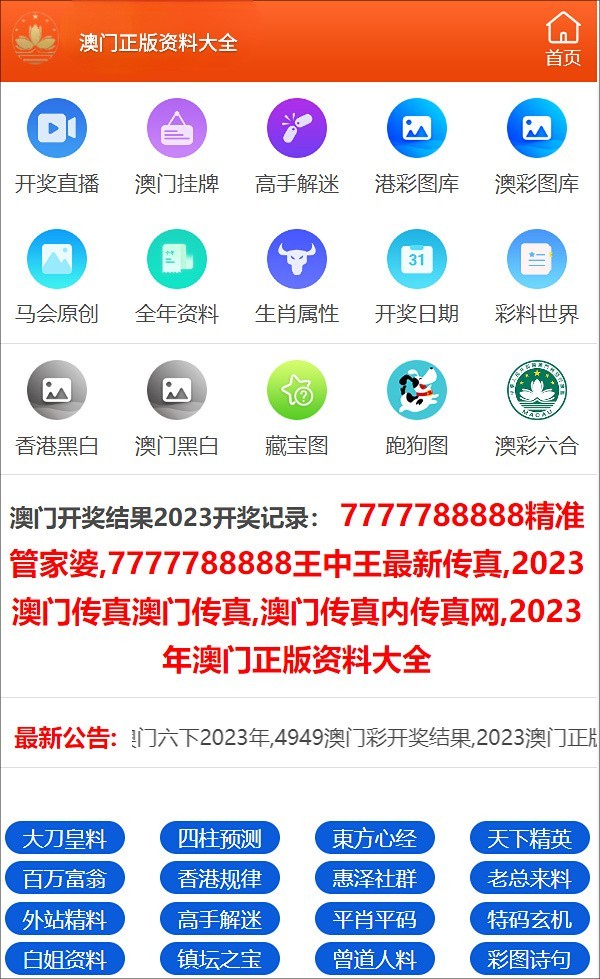
Task: Open 生肖属性 section
Action: pos(297,276)
